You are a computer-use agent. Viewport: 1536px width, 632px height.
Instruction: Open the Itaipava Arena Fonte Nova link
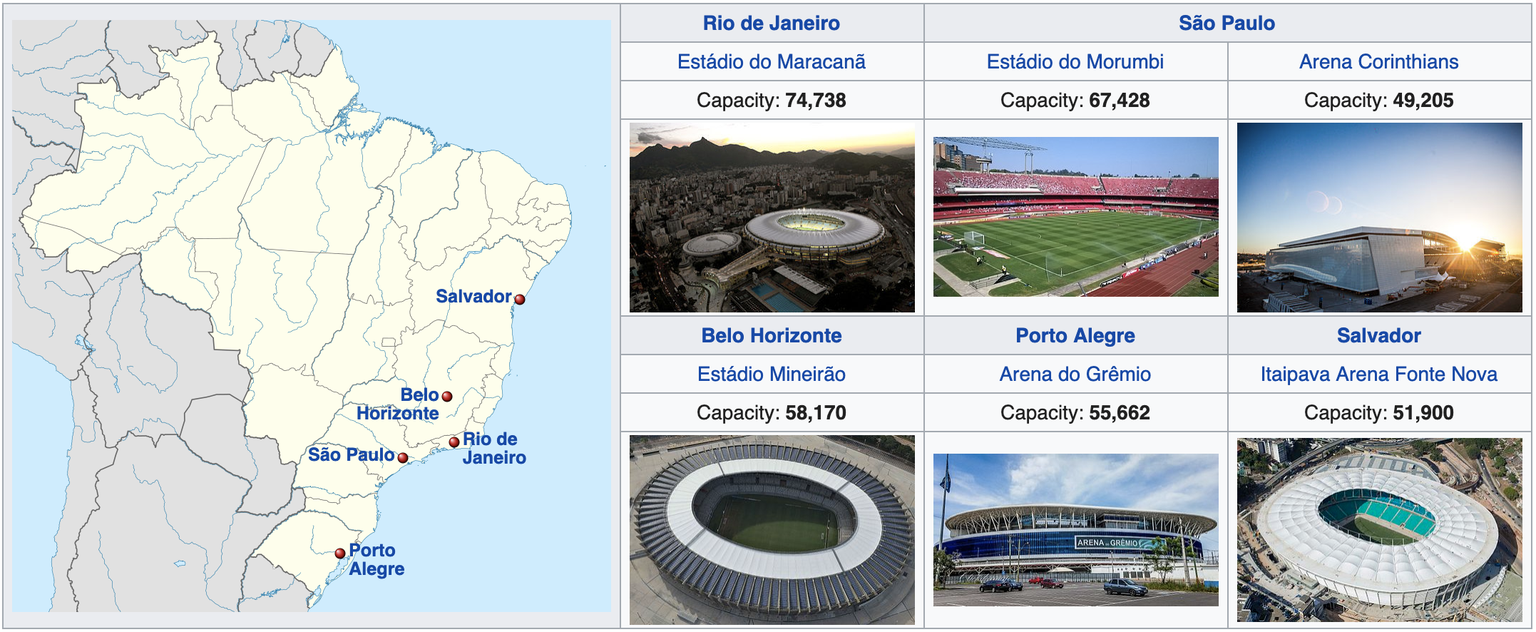click(x=1379, y=374)
